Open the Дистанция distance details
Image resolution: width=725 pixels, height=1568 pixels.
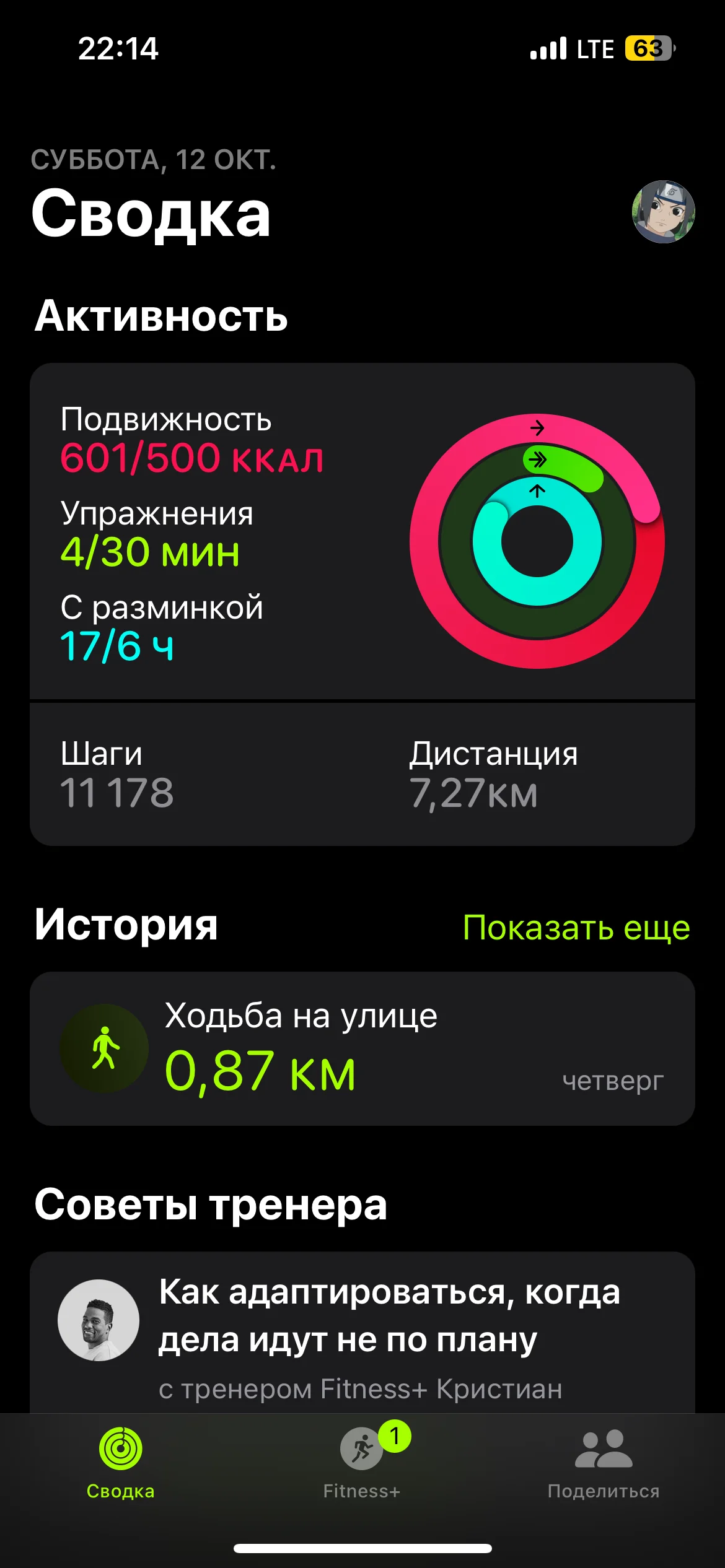coord(493,774)
